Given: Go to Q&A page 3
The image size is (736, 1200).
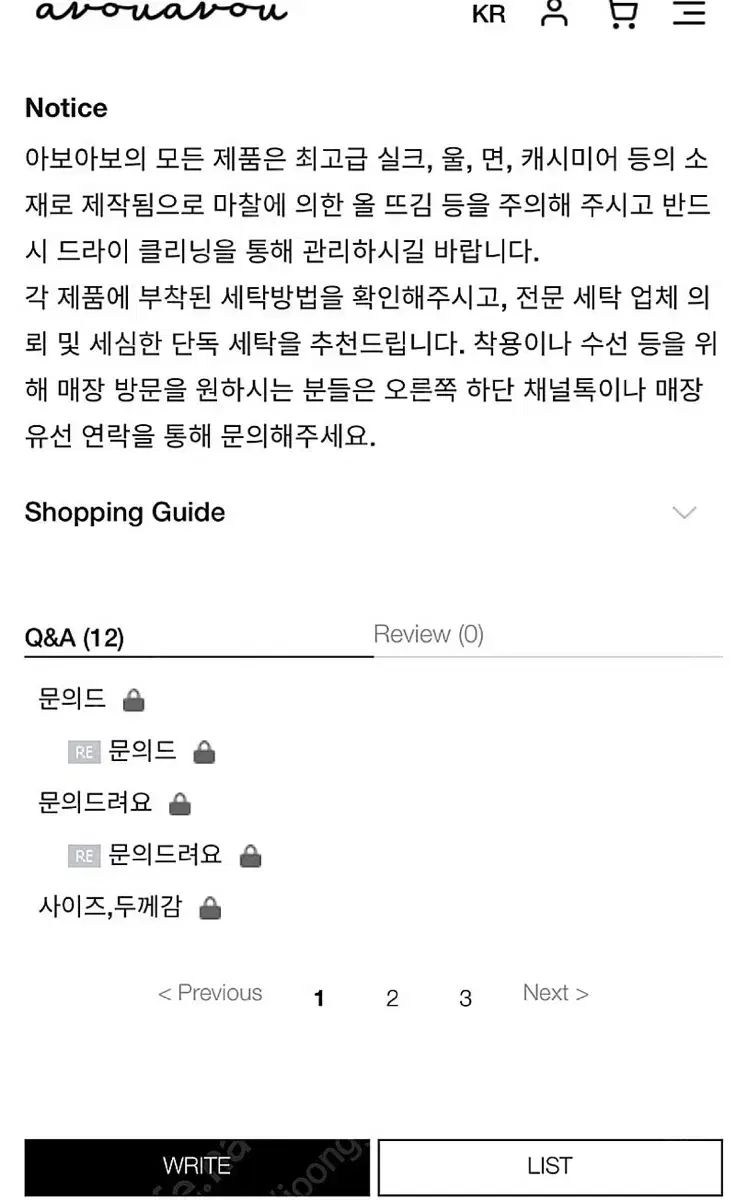Looking at the screenshot, I should [x=465, y=998].
